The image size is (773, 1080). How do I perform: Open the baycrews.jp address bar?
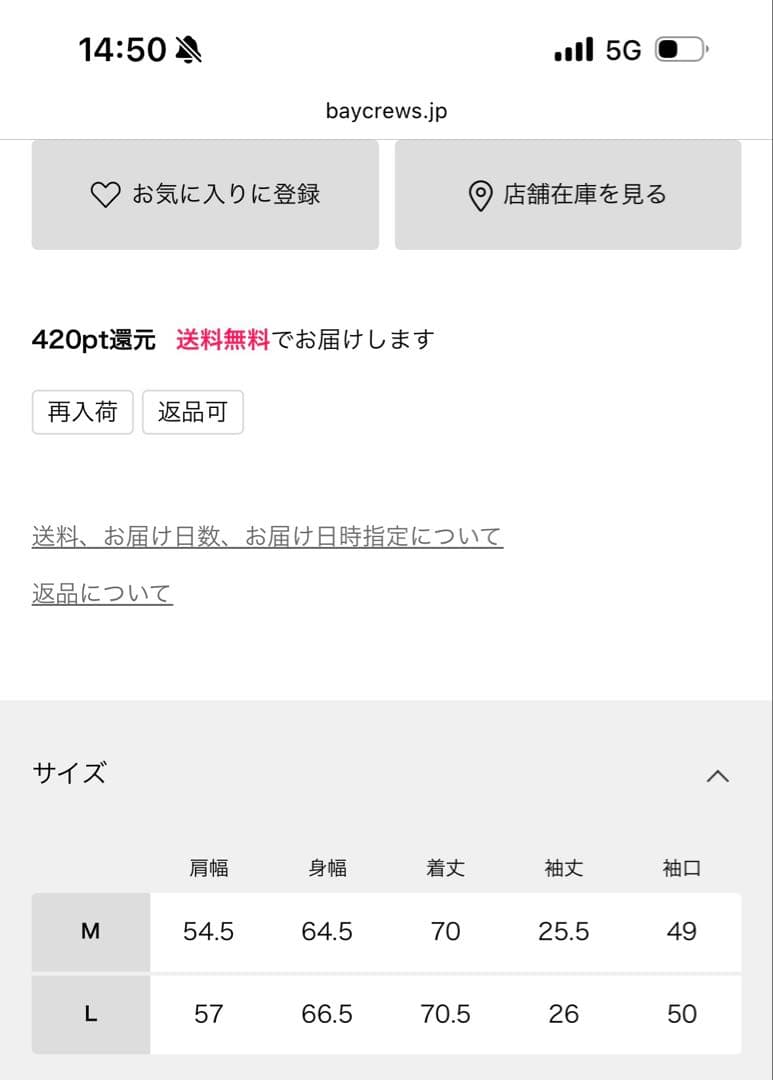pyautogui.click(x=386, y=111)
